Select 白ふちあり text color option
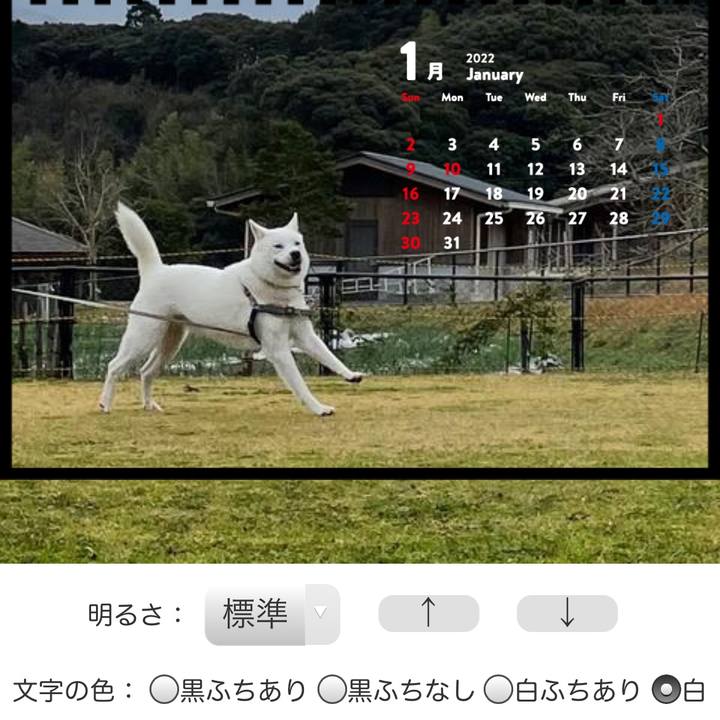 pyautogui.click(x=499, y=690)
